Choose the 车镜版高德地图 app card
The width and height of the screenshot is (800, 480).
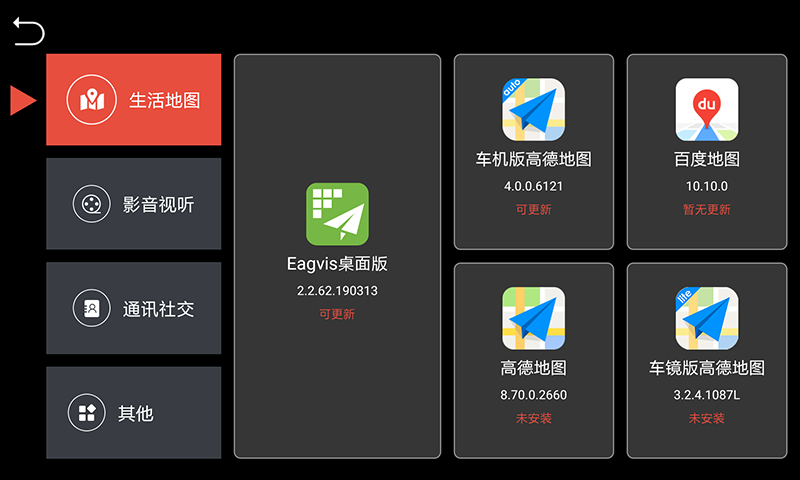pos(706,359)
